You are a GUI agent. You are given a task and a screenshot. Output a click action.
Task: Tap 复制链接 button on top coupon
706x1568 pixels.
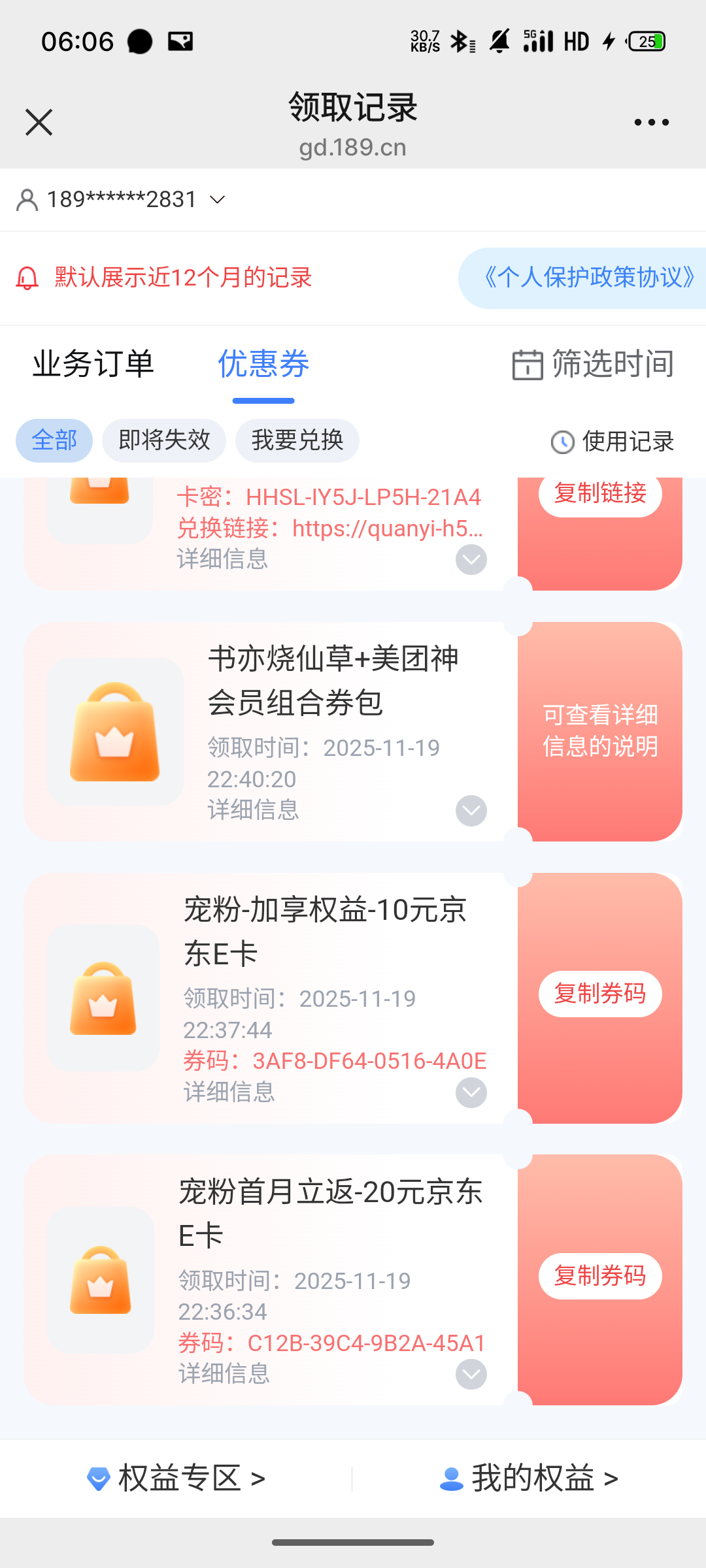tap(600, 494)
